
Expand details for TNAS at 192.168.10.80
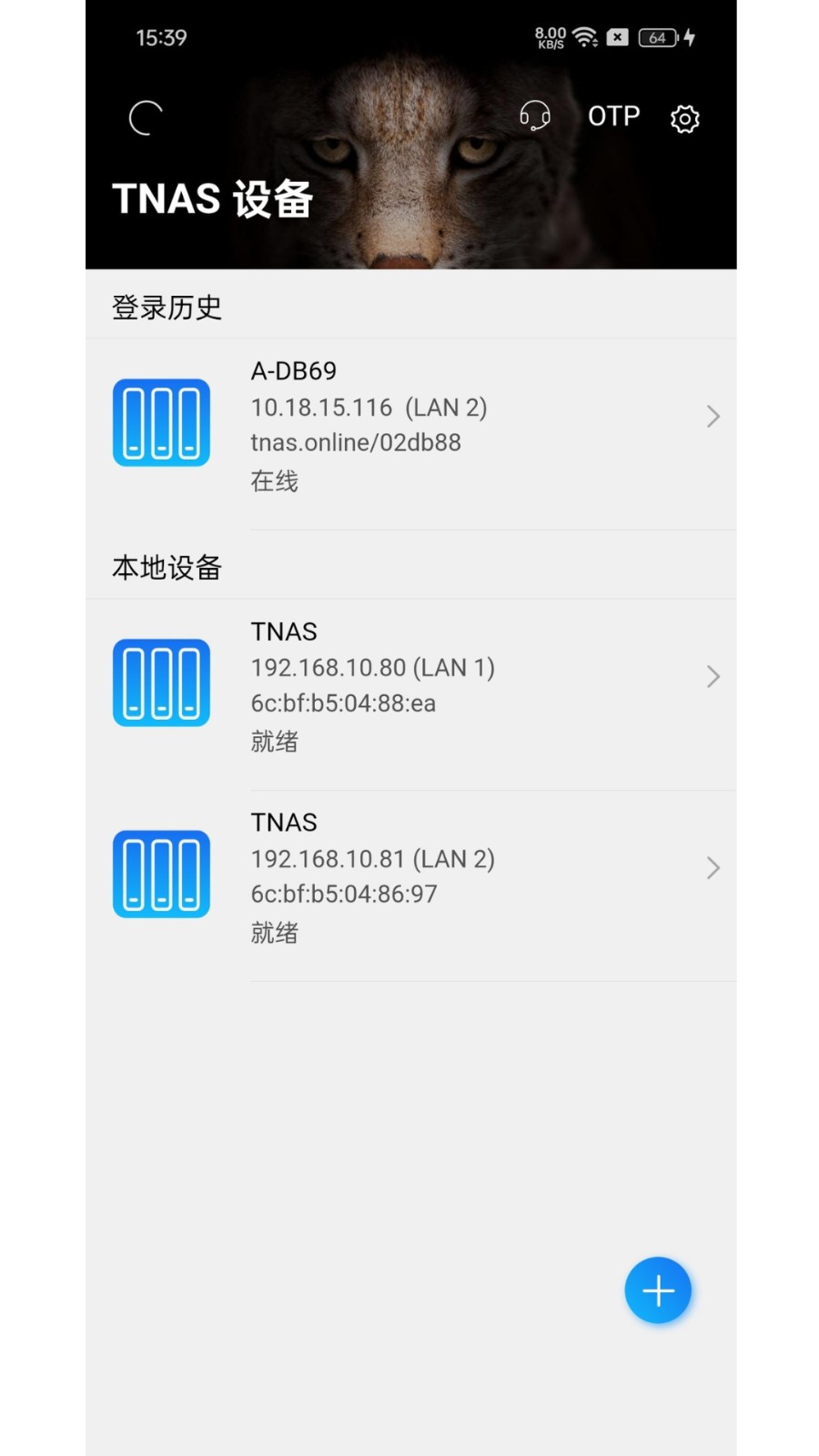coord(713,677)
